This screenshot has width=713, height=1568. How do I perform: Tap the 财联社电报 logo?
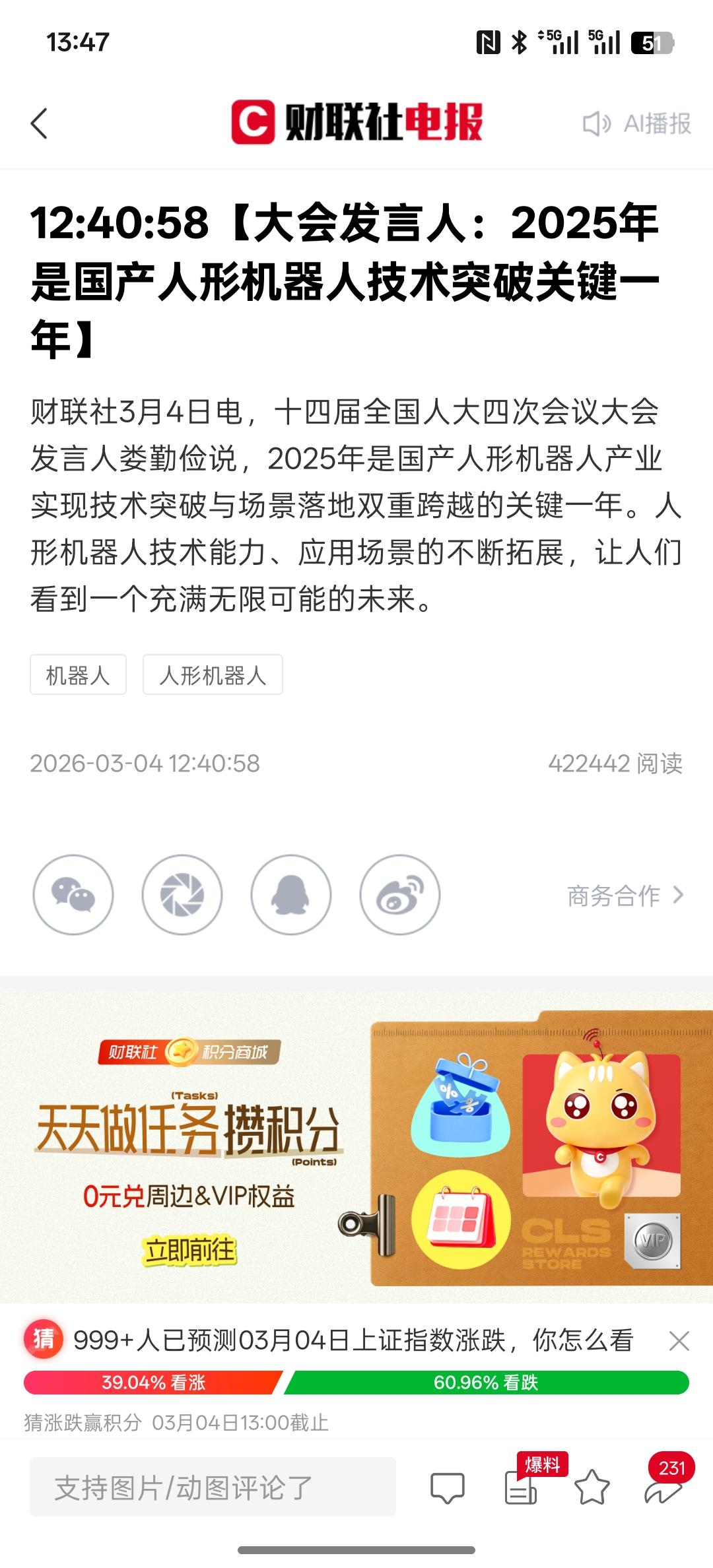(x=356, y=124)
